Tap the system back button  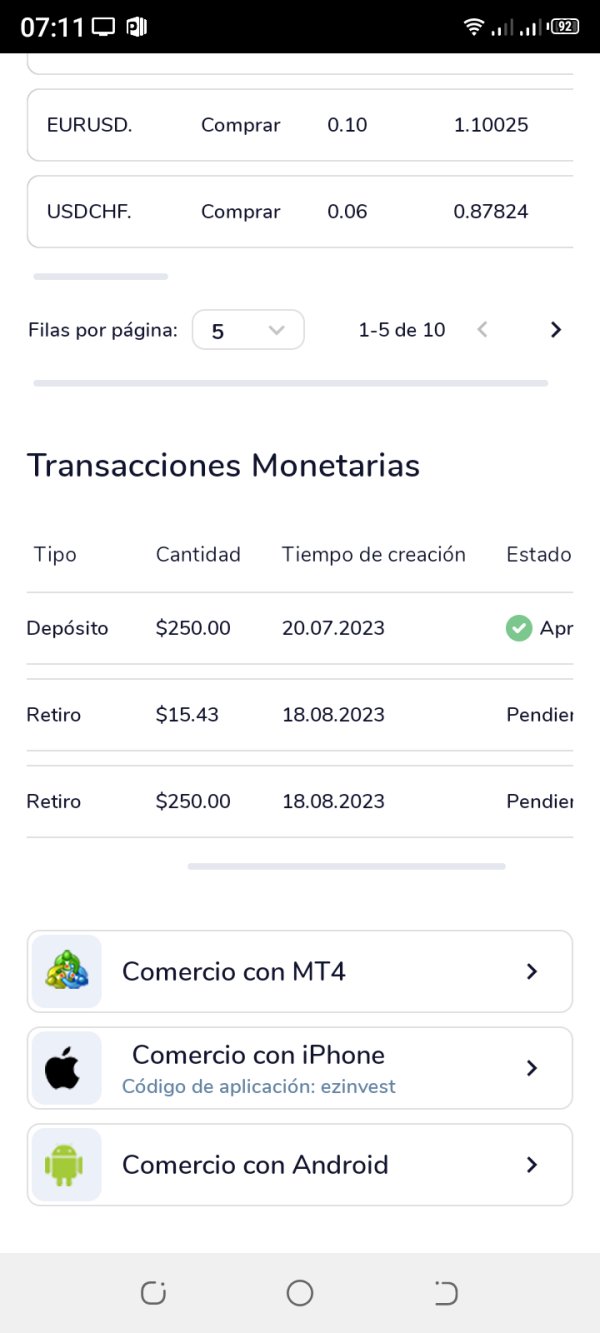click(x=446, y=1293)
